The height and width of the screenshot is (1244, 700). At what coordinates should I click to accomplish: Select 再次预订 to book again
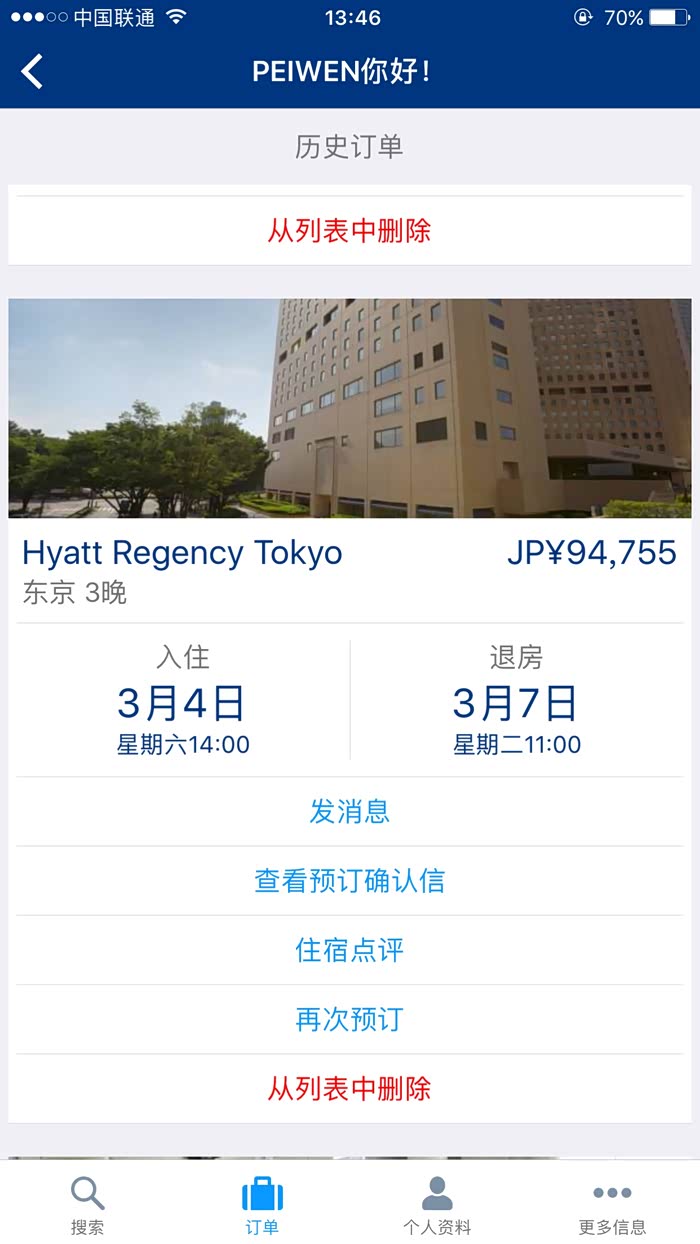349,1020
